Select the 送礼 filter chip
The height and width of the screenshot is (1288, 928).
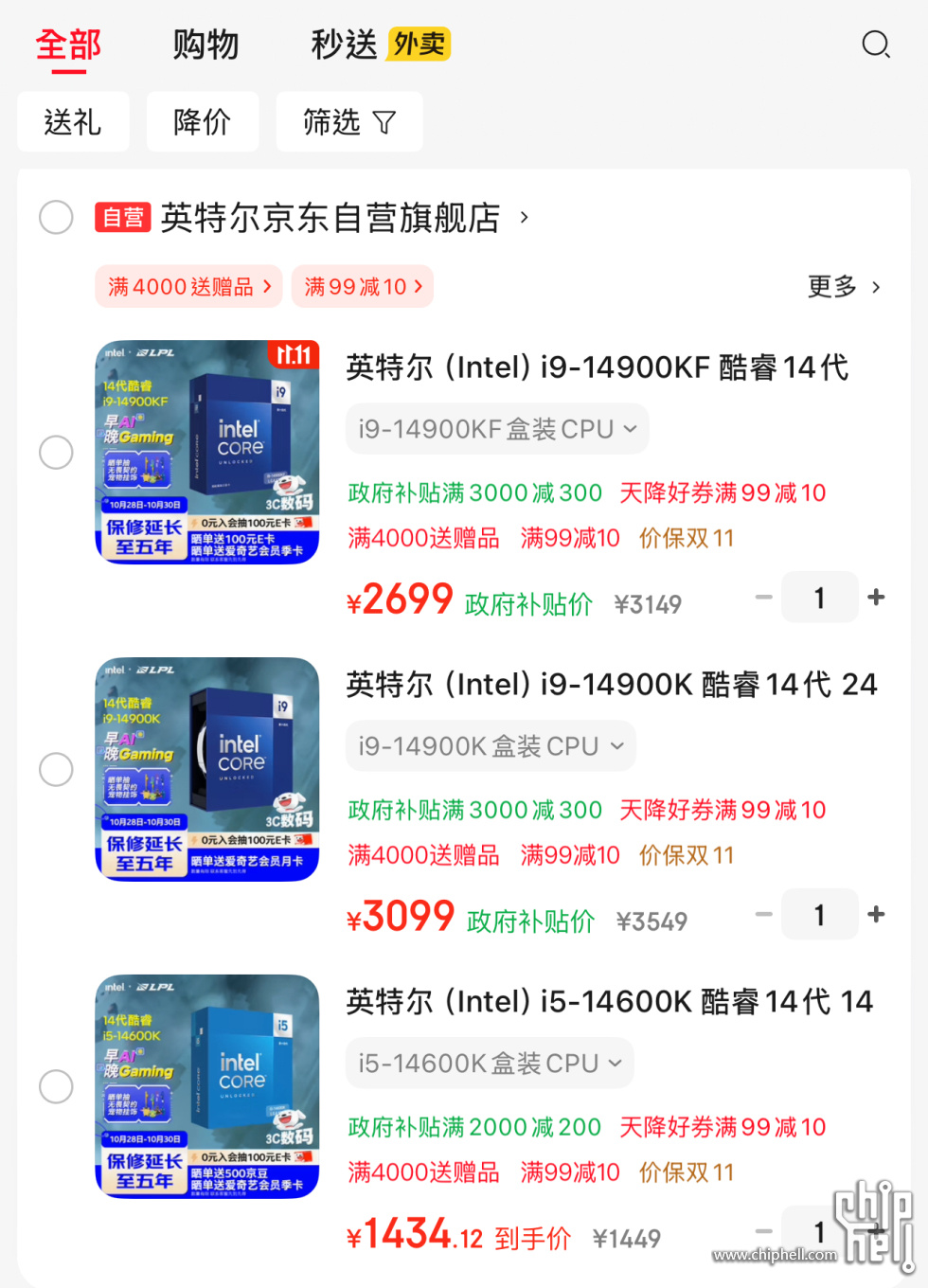tap(73, 122)
